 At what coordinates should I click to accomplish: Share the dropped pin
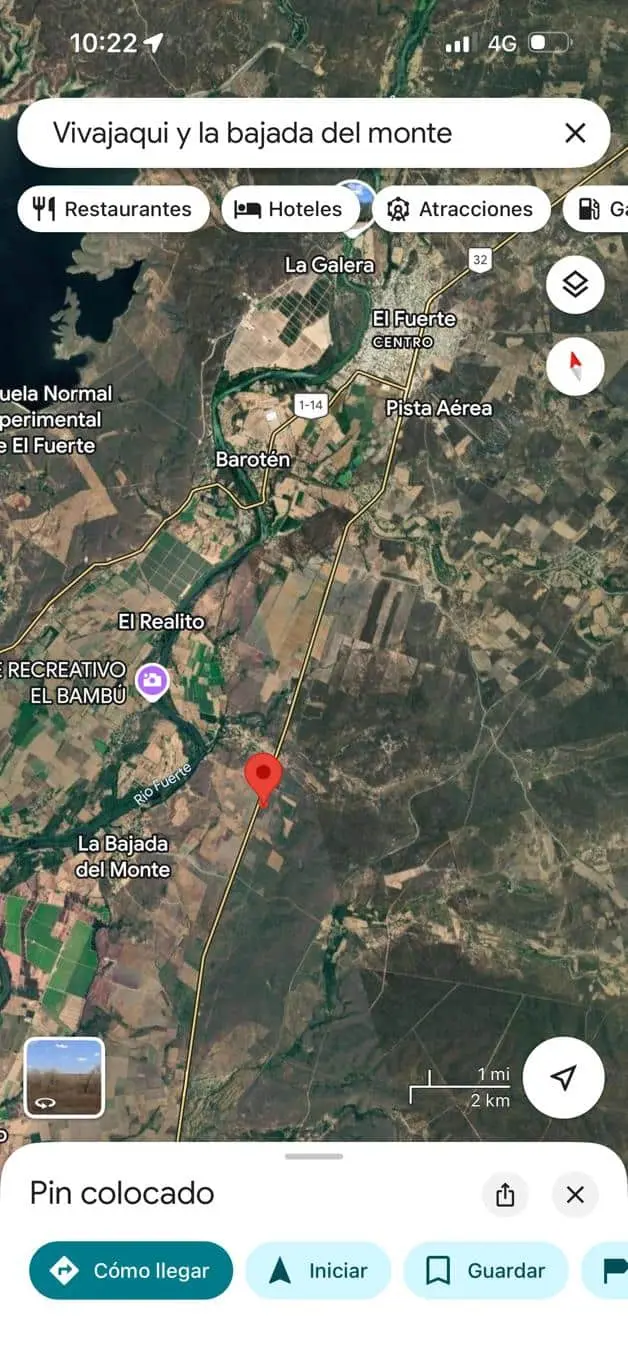[x=505, y=1194]
